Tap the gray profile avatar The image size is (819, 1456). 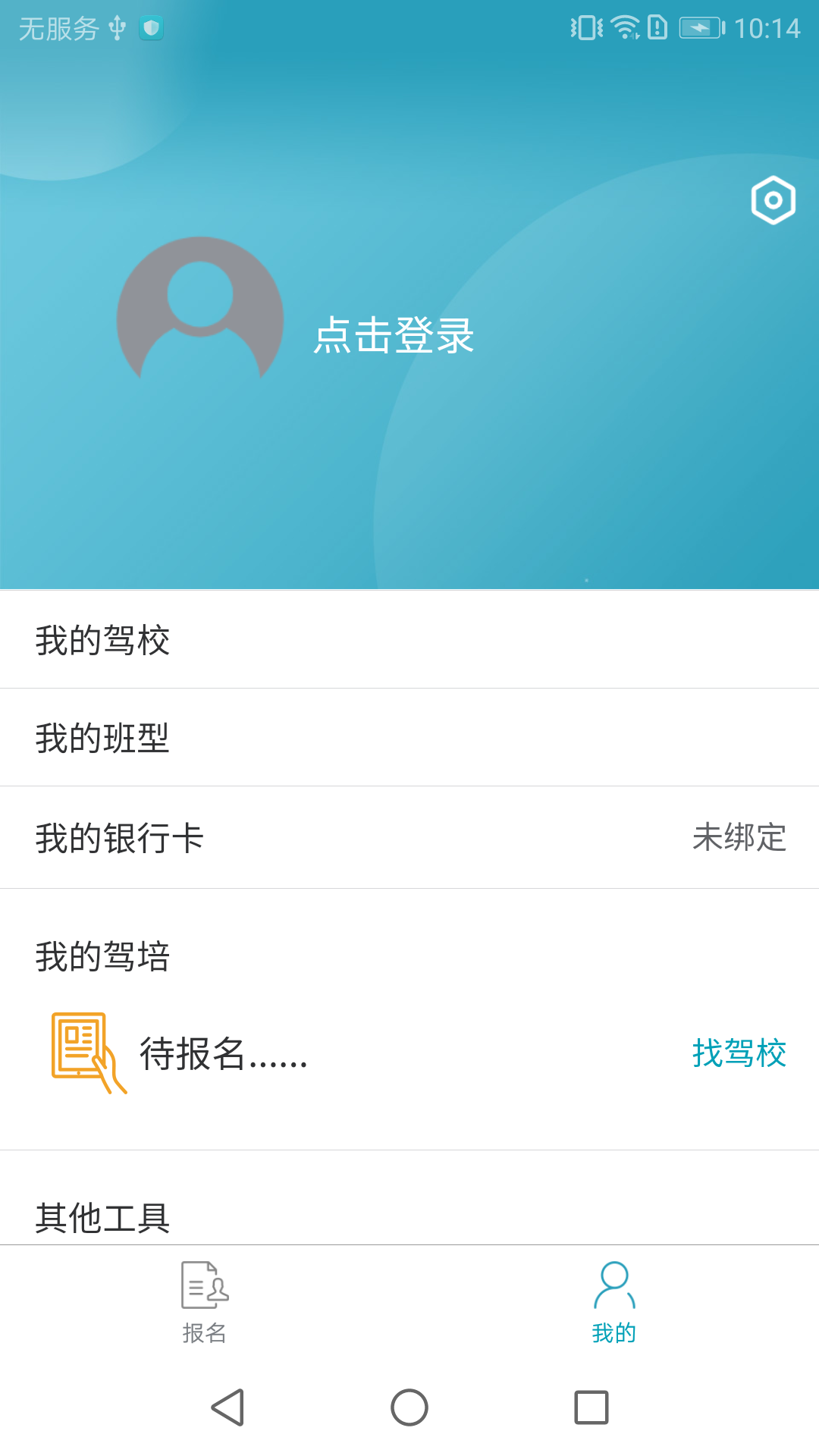pyautogui.click(x=200, y=318)
